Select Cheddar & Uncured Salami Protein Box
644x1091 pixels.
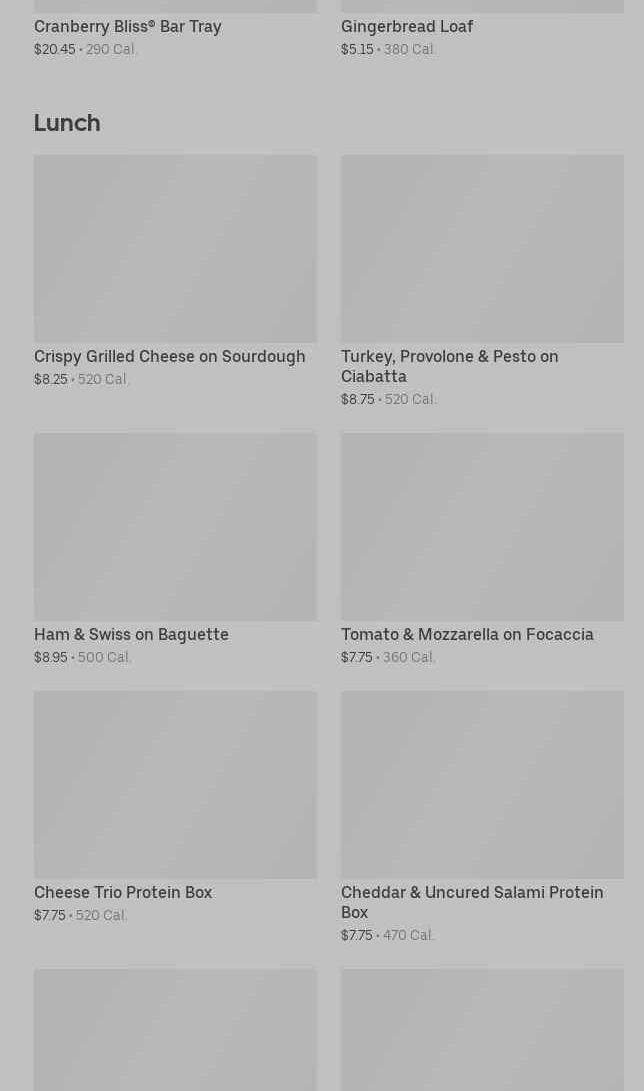482,818
